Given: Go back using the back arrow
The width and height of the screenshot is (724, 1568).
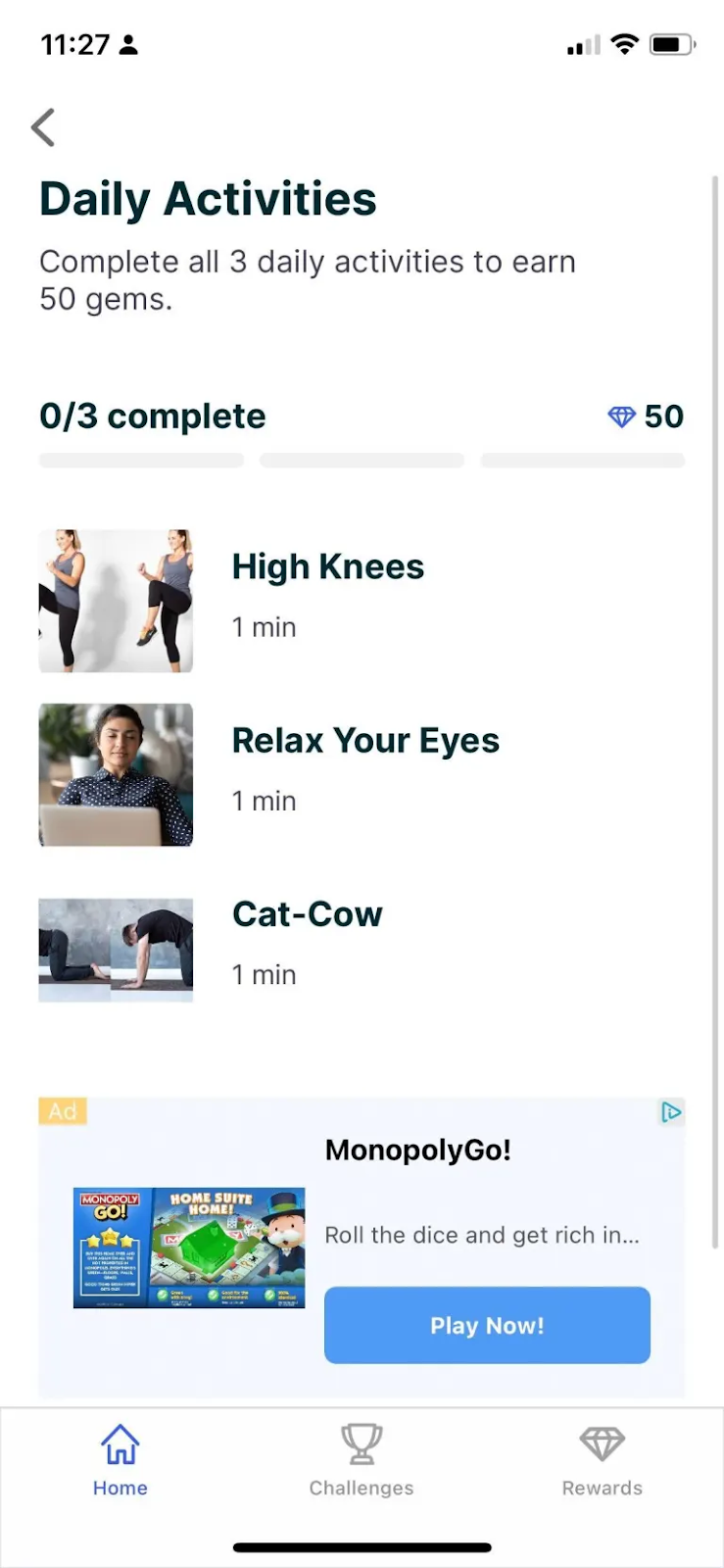Looking at the screenshot, I should [43, 127].
